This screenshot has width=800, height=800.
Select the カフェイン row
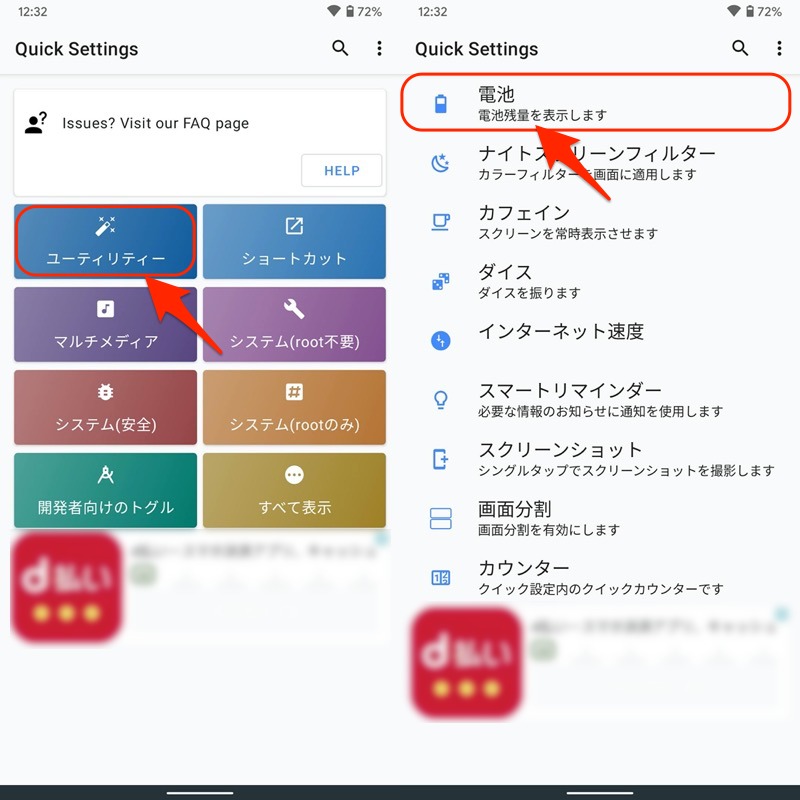click(600, 222)
